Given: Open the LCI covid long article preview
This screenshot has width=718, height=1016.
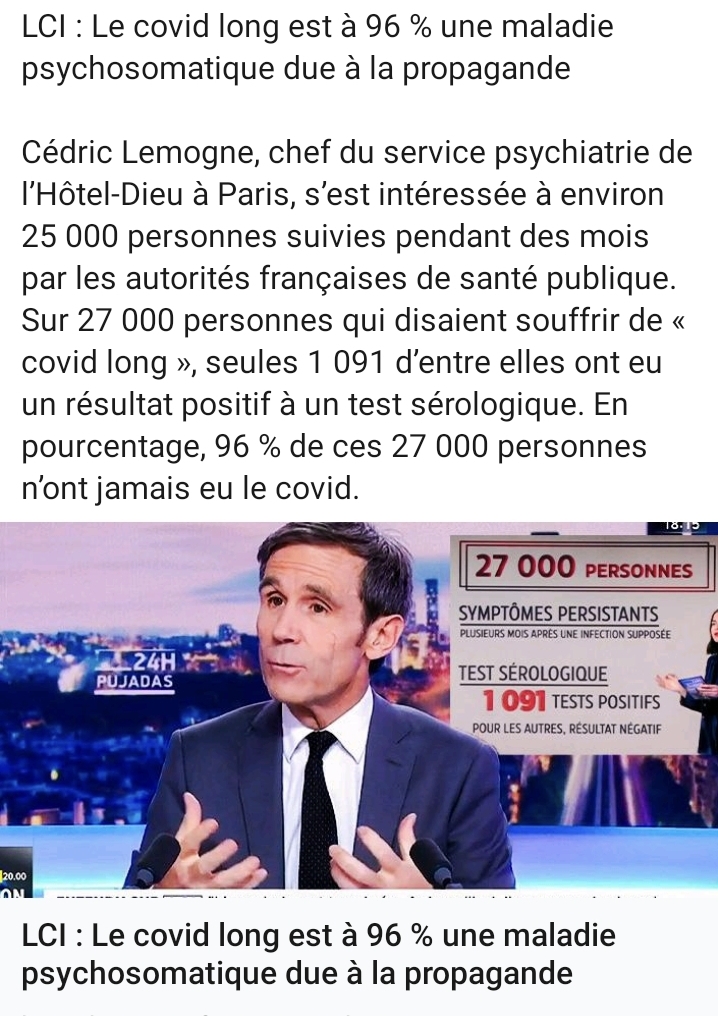Looking at the screenshot, I should [x=318, y=954].
